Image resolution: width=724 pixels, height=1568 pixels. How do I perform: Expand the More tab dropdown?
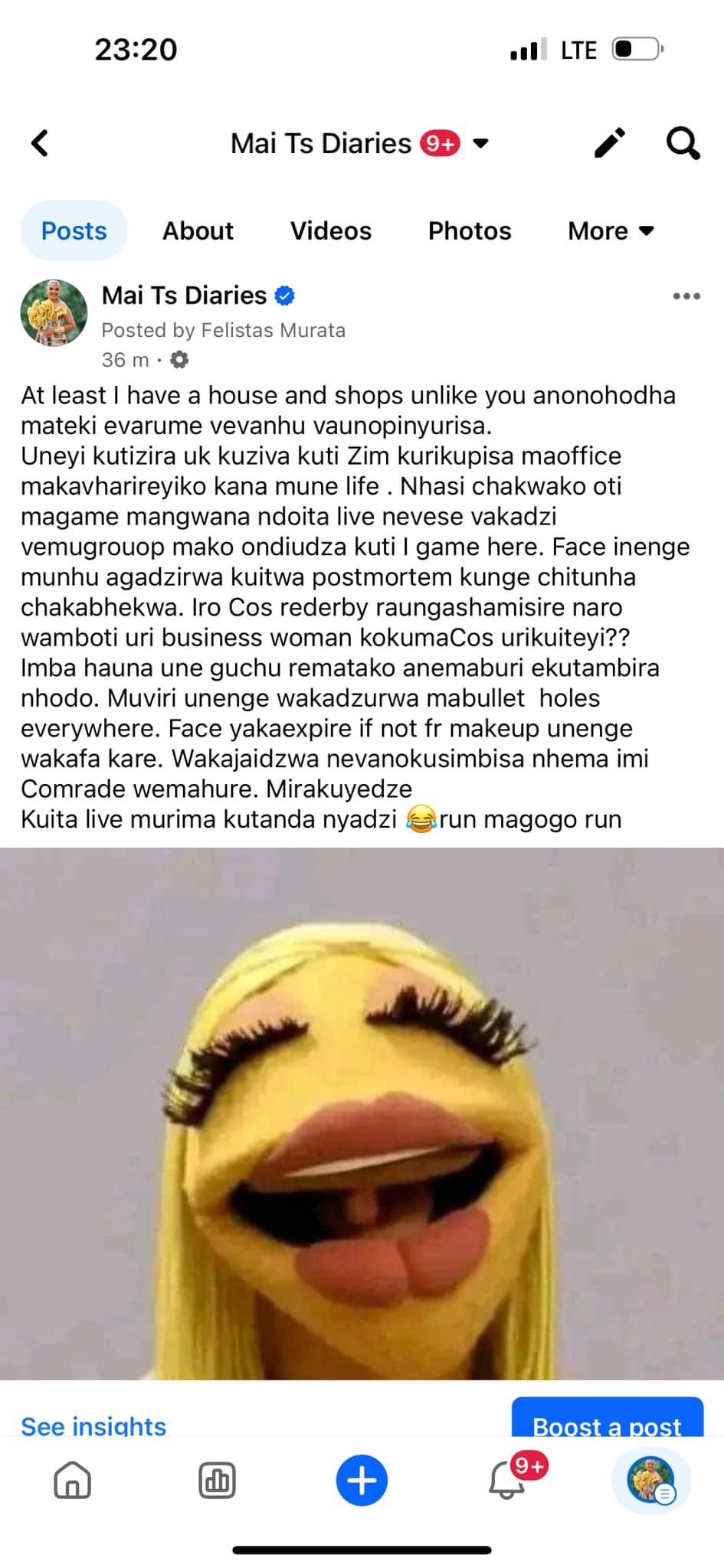611,231
